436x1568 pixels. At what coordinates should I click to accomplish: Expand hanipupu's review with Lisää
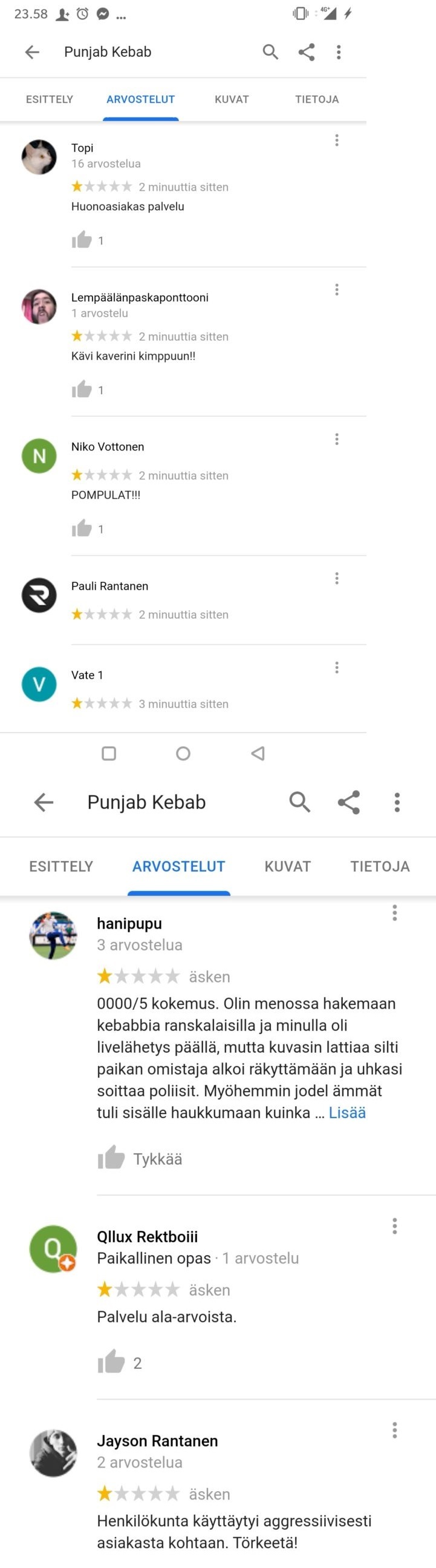point(347,1113)
